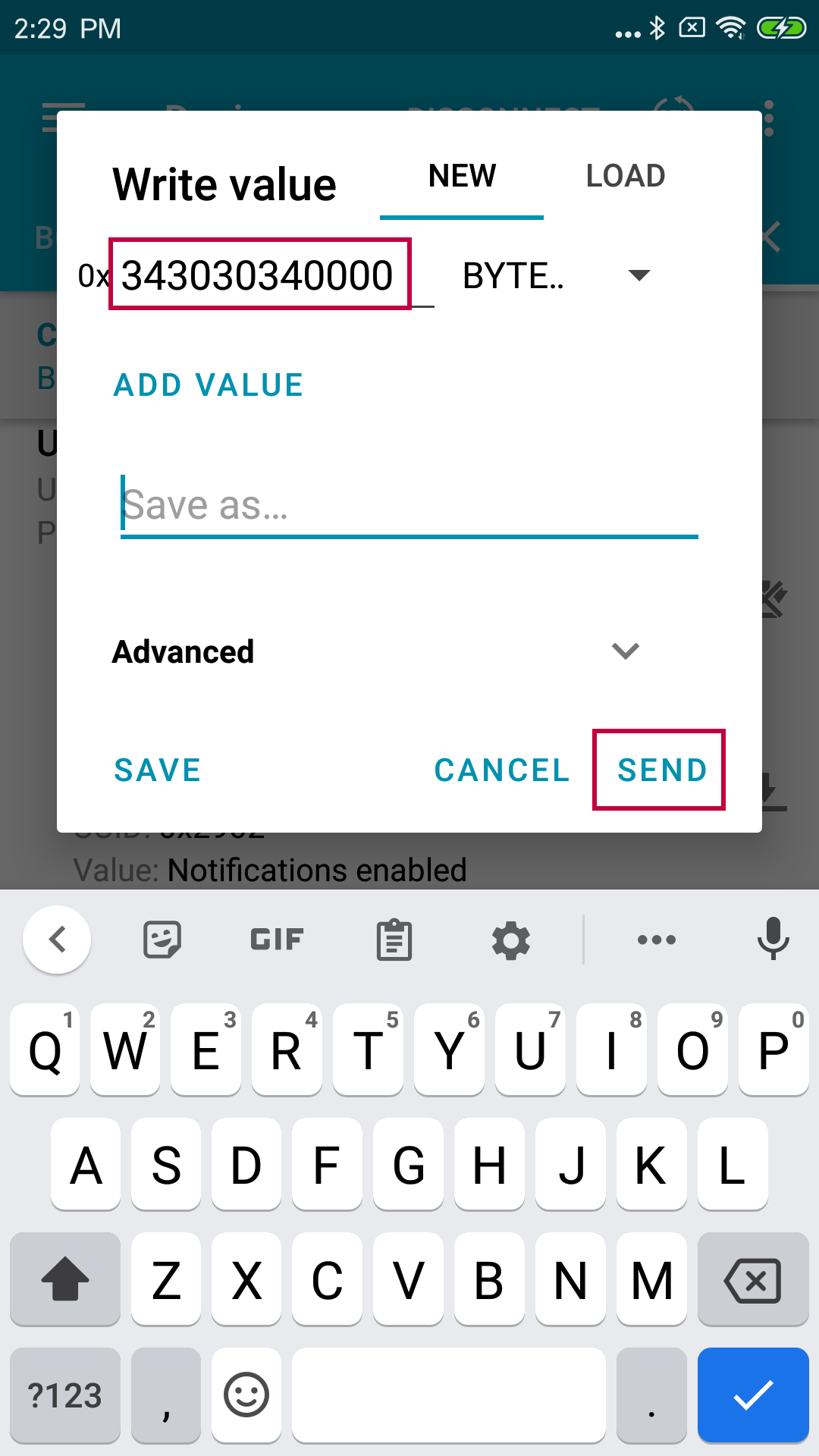Start voice typing with the microphone

pyautogui.click(x=773, y=939)
